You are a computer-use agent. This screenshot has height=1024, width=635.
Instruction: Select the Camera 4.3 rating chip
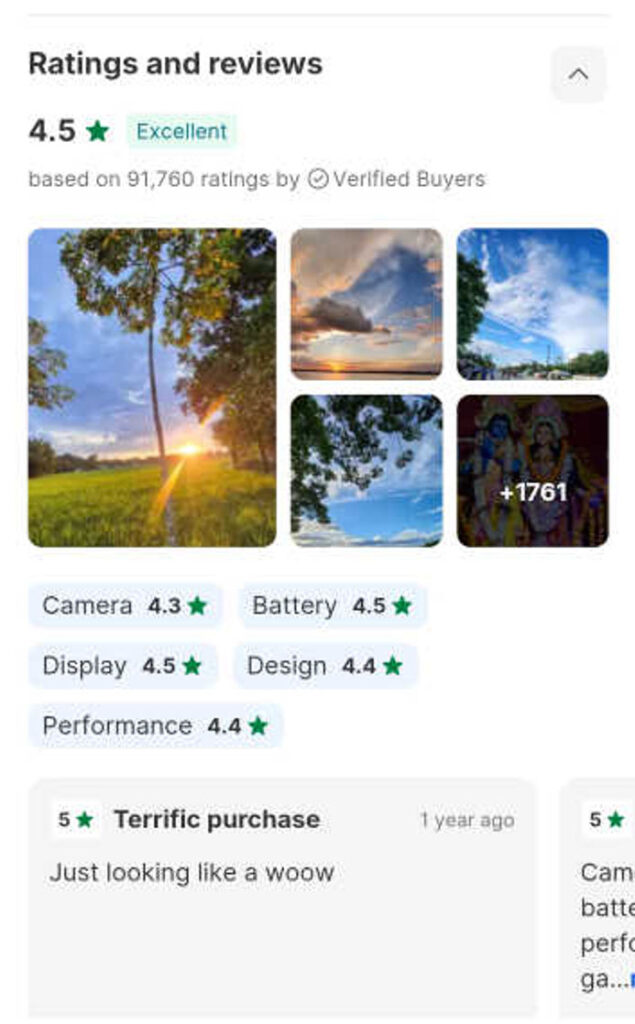[125, 606]
